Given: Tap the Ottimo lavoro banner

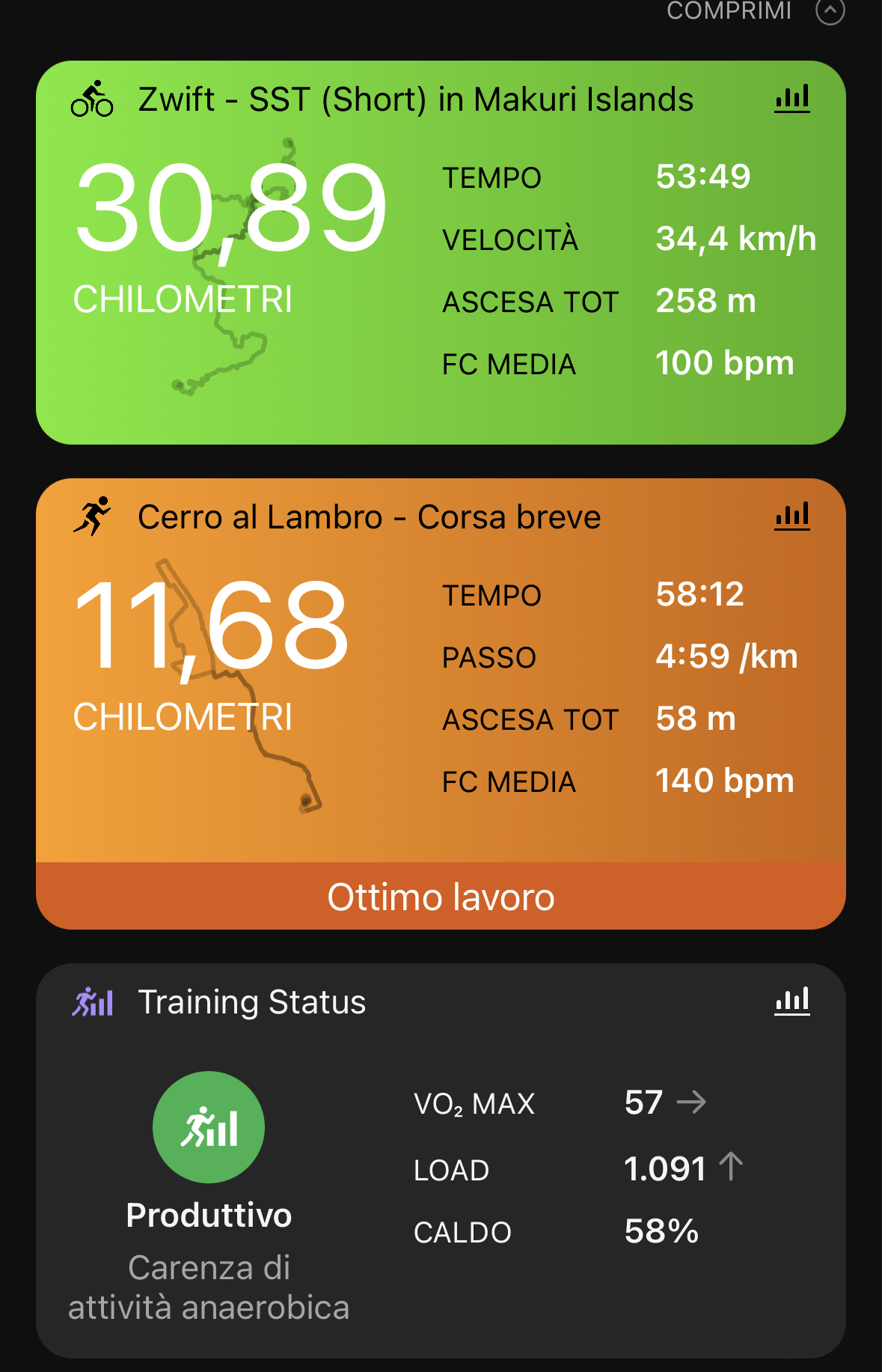Looking at the screenshot, I should 441,897.
